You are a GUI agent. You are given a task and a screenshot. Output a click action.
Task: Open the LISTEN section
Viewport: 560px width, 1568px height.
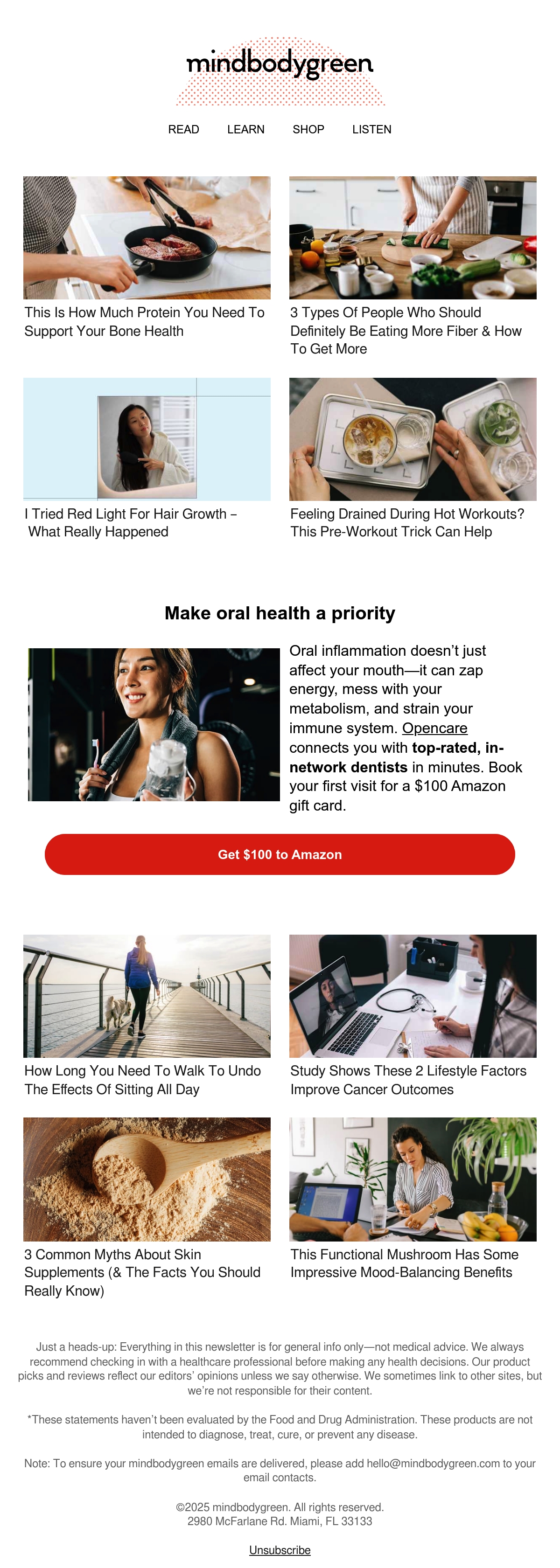click(x=372, y=130)
